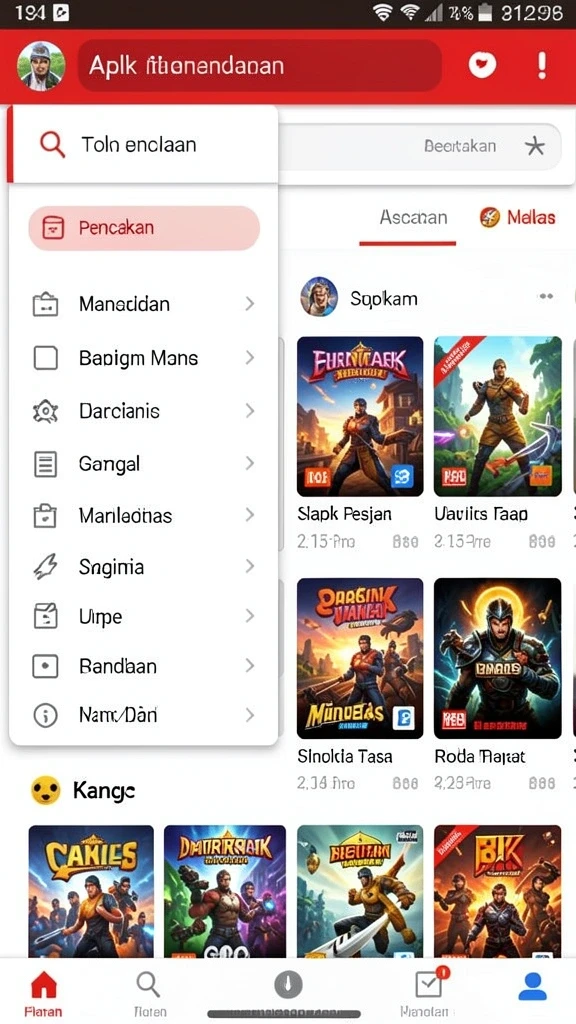Open the Bapigm Mans menu row
Image resolution: width=576 pixels, height=1024 pixels.
pos(143,358)
